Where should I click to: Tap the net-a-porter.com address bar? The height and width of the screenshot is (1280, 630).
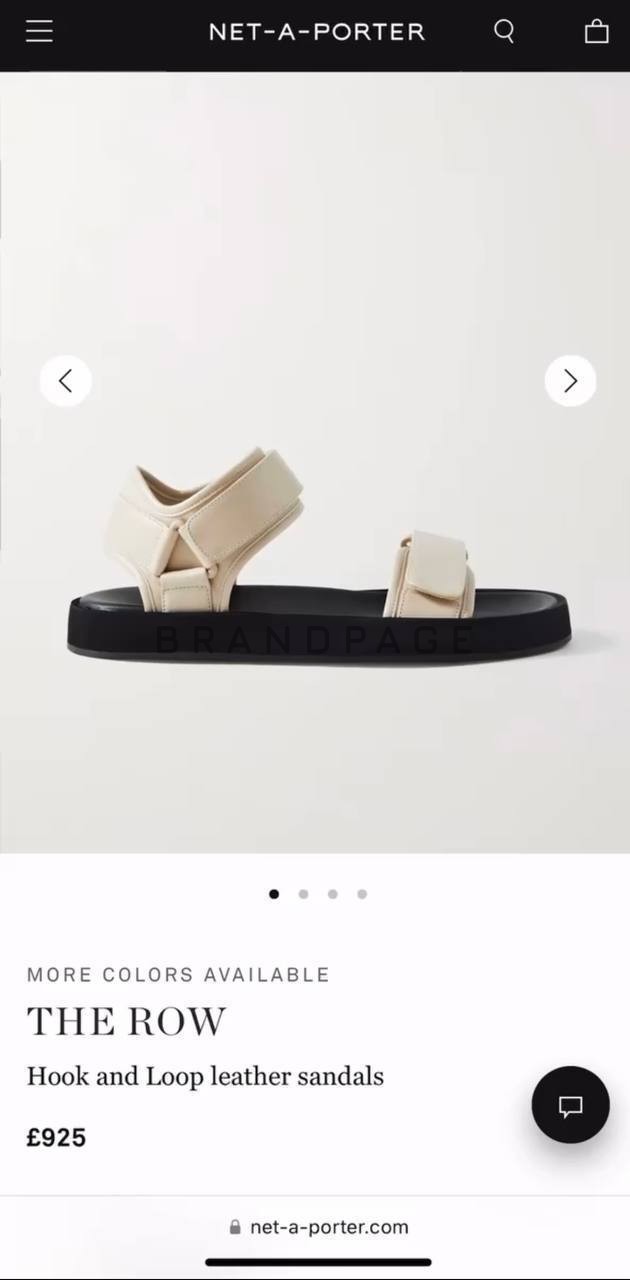[318, 1227]
